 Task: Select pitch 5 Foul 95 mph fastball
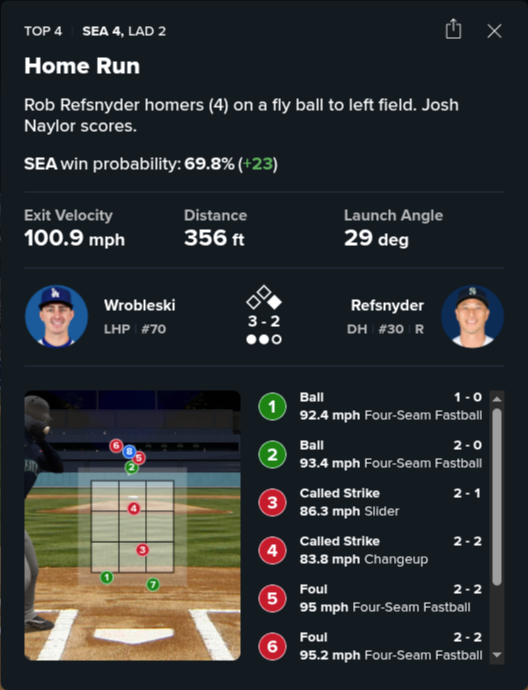370,598
